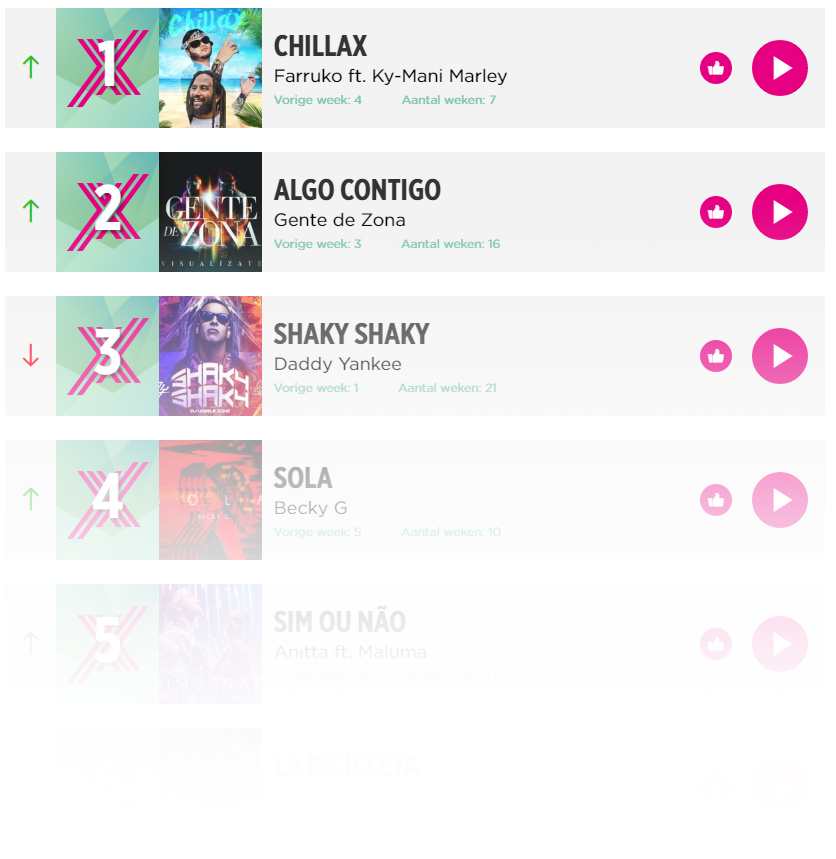The height and width of the screenshot is (859, 836).
Task: Play the song Chillax
Action: point(779,68)
